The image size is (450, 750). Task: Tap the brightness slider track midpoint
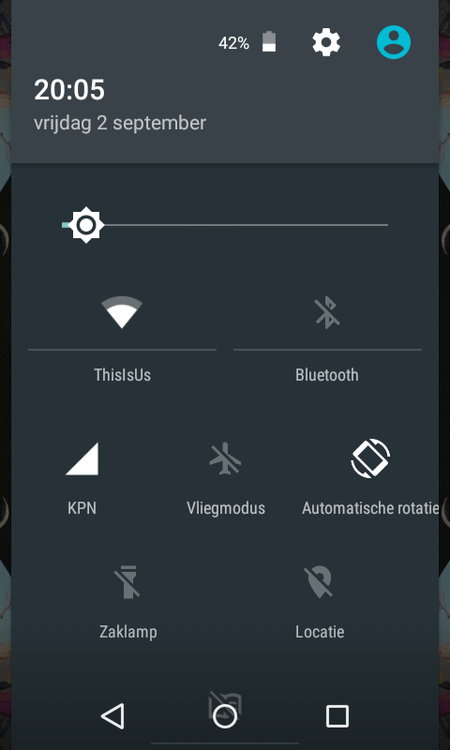225,225
